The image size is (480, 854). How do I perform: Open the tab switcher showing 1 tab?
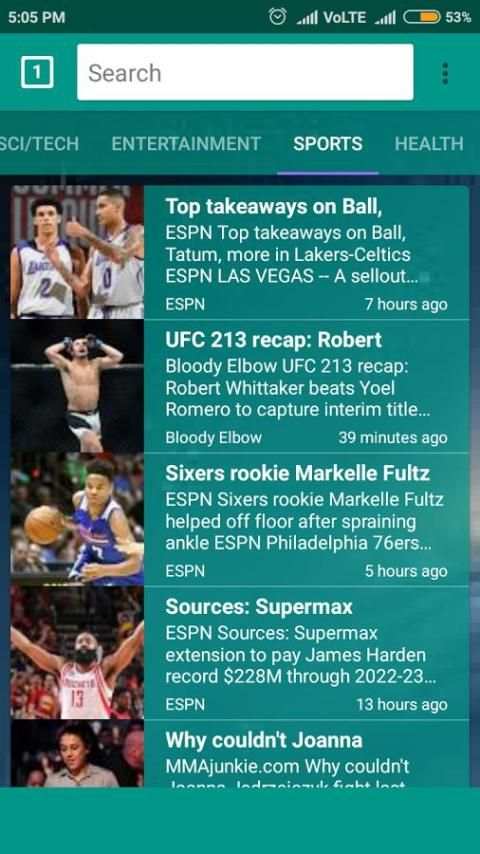37,72
